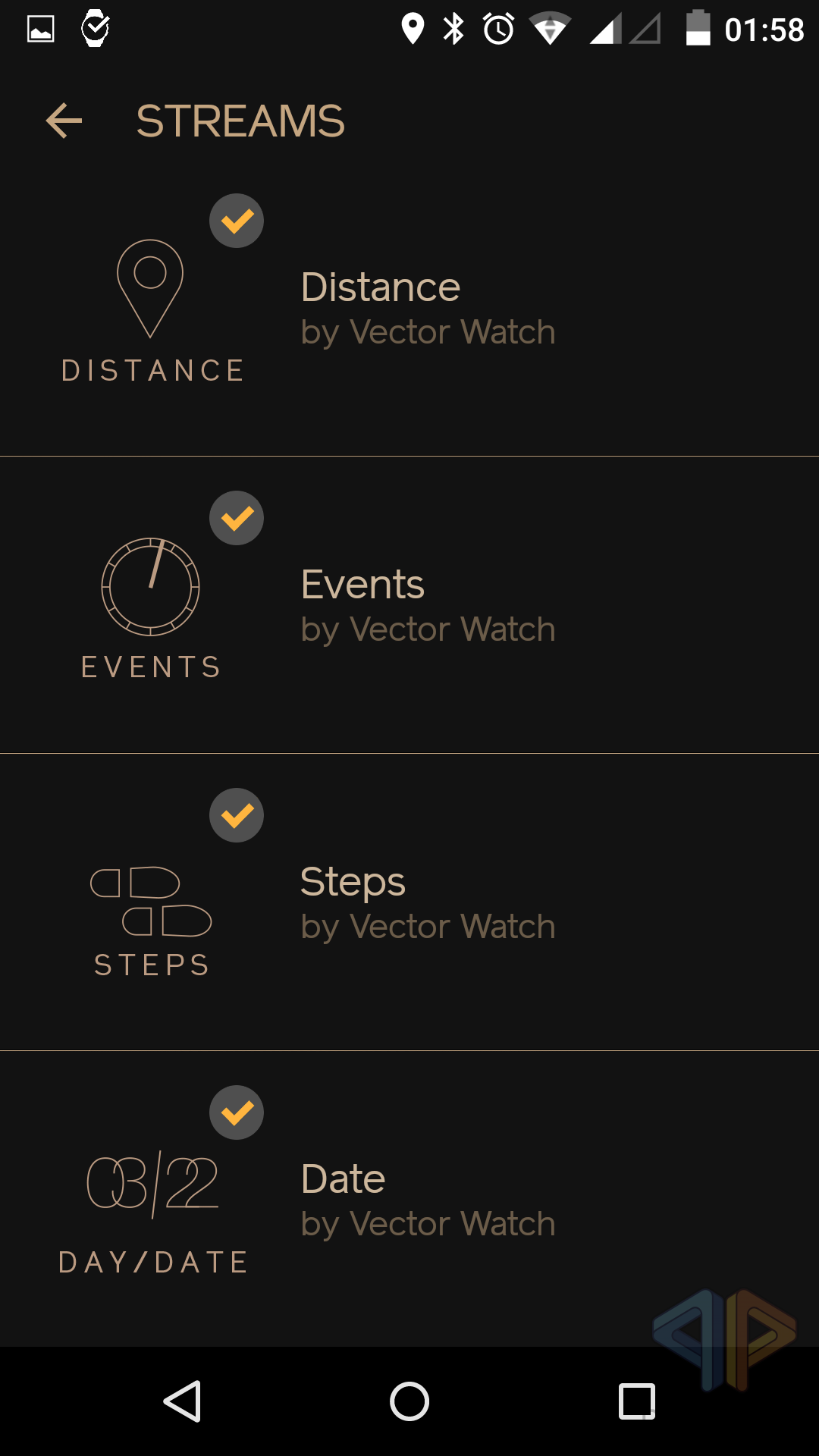
Task: Uncheck the Steps stream checkmark
Action: 237,815
